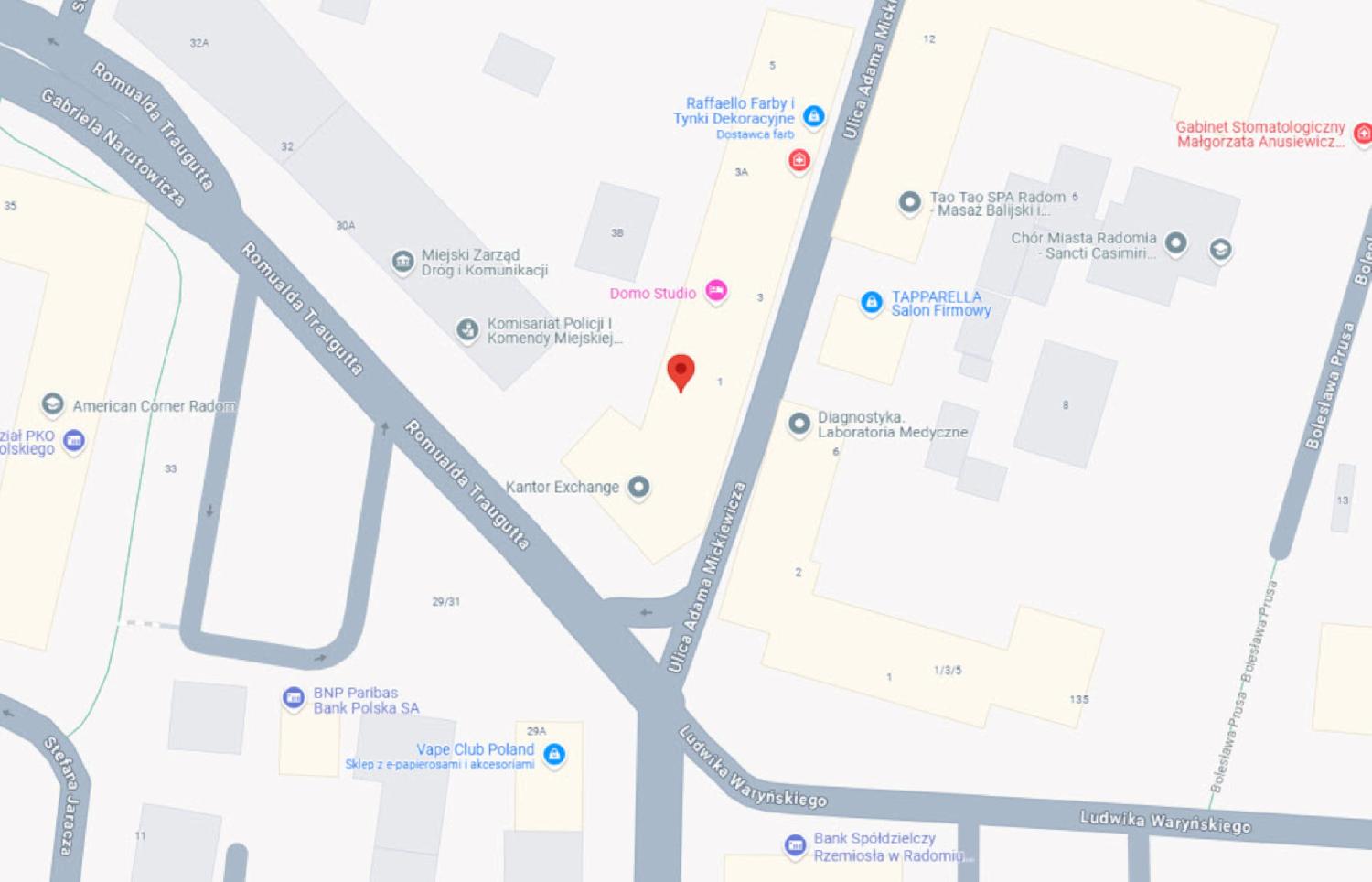Screen dimensions: 1372x882
Task: Select Diagnostyka Laboratoria Medyczne marker
Action: tap(799, 423)
